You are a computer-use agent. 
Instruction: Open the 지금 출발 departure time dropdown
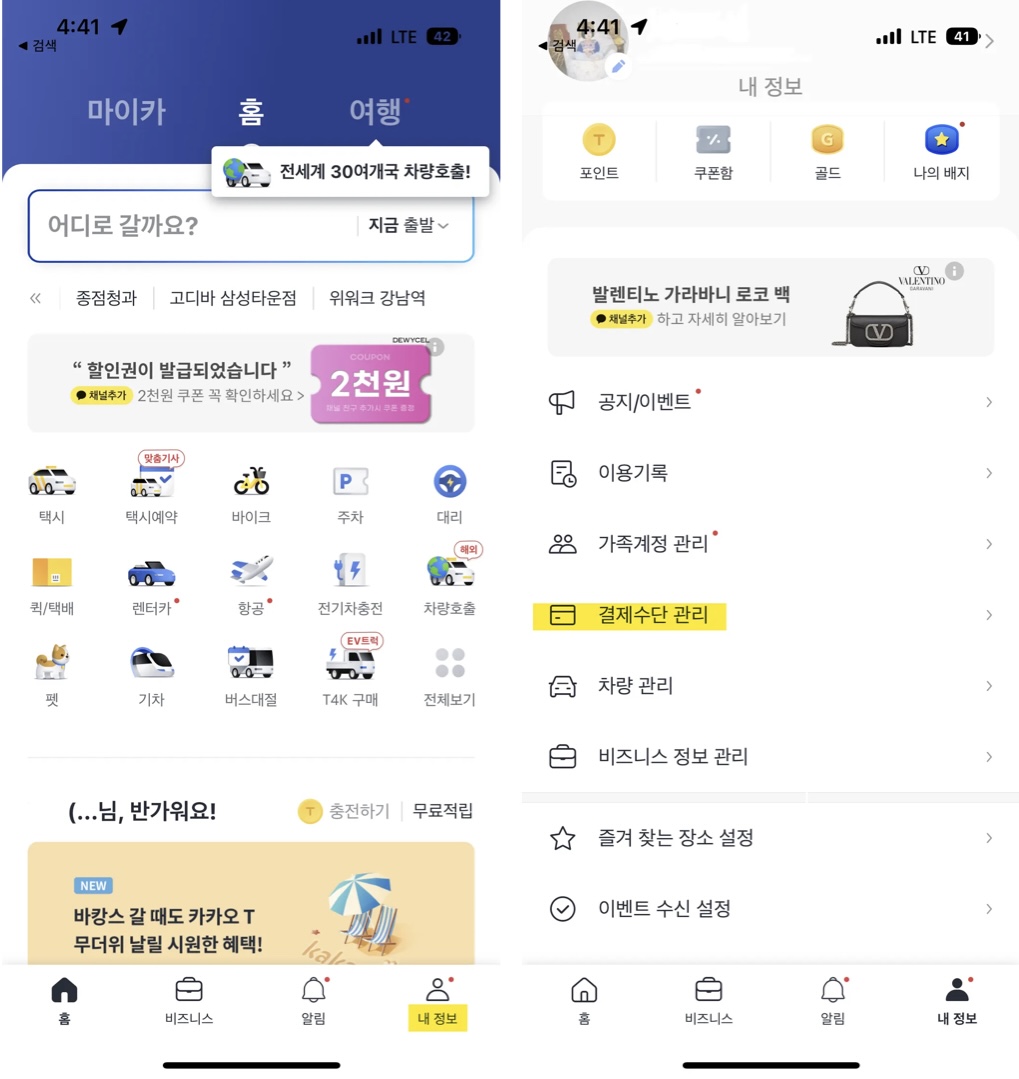tap(409, 226)
